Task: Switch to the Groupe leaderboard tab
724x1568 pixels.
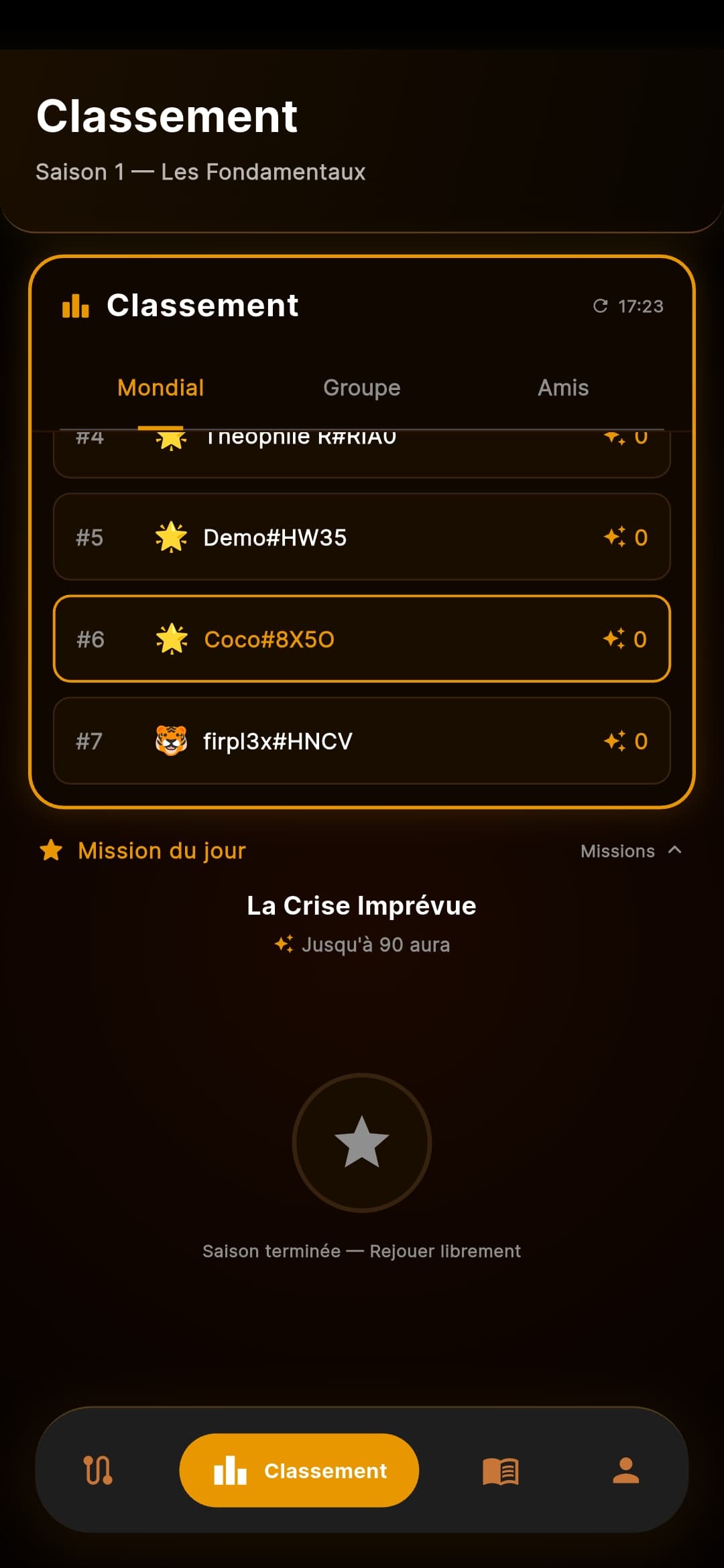Action: (x=361, y=387)
